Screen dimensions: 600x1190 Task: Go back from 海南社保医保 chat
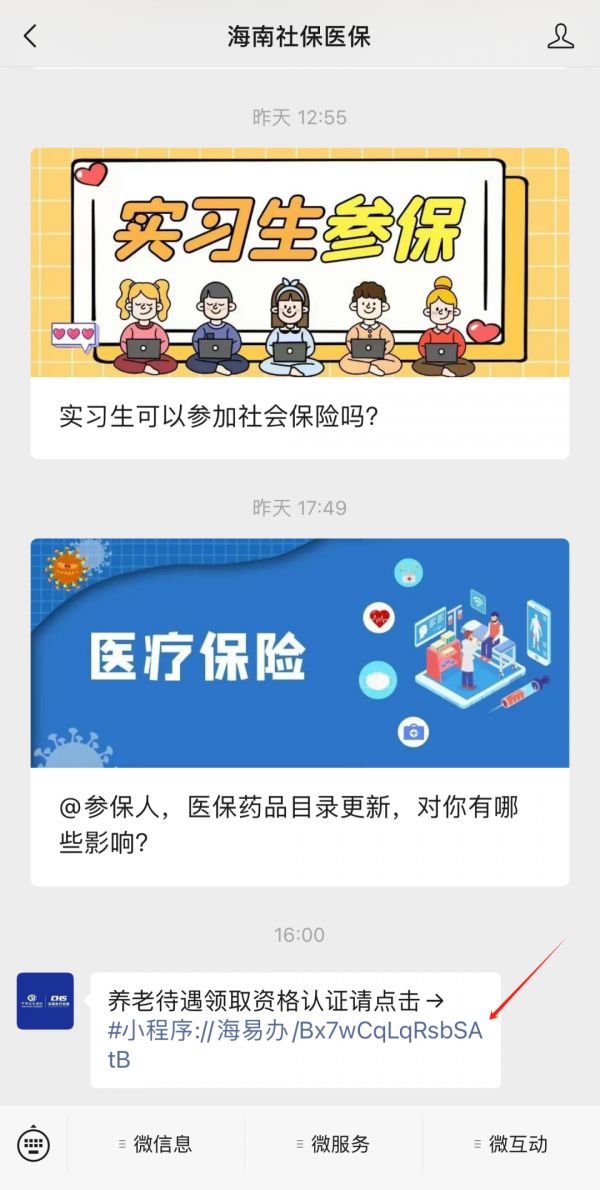pos(30,37)
